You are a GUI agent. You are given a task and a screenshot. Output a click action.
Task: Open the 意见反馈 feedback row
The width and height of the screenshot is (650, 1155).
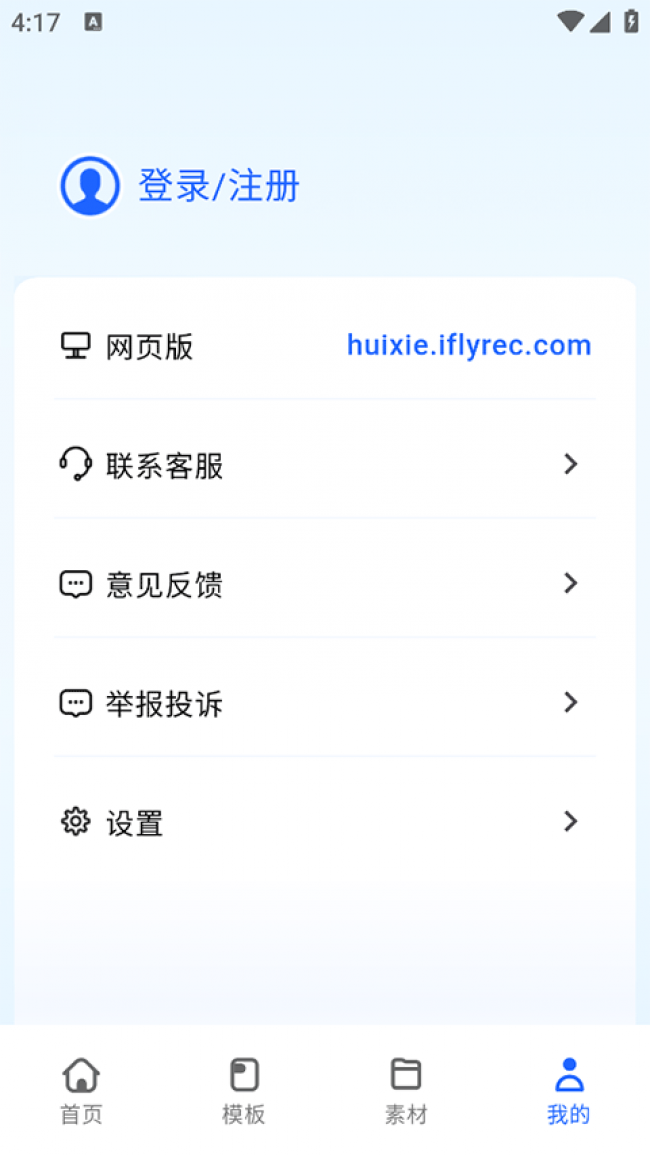click(324, 584)
